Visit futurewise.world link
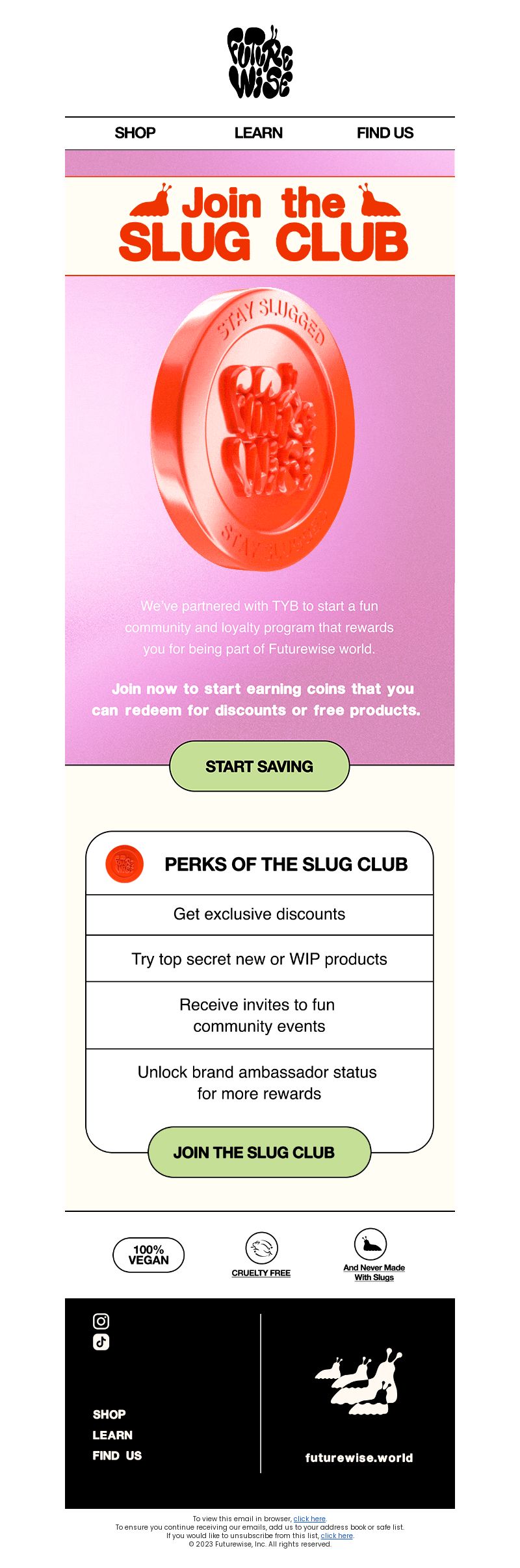520x1568 pixels. (x=359, y=1458)
